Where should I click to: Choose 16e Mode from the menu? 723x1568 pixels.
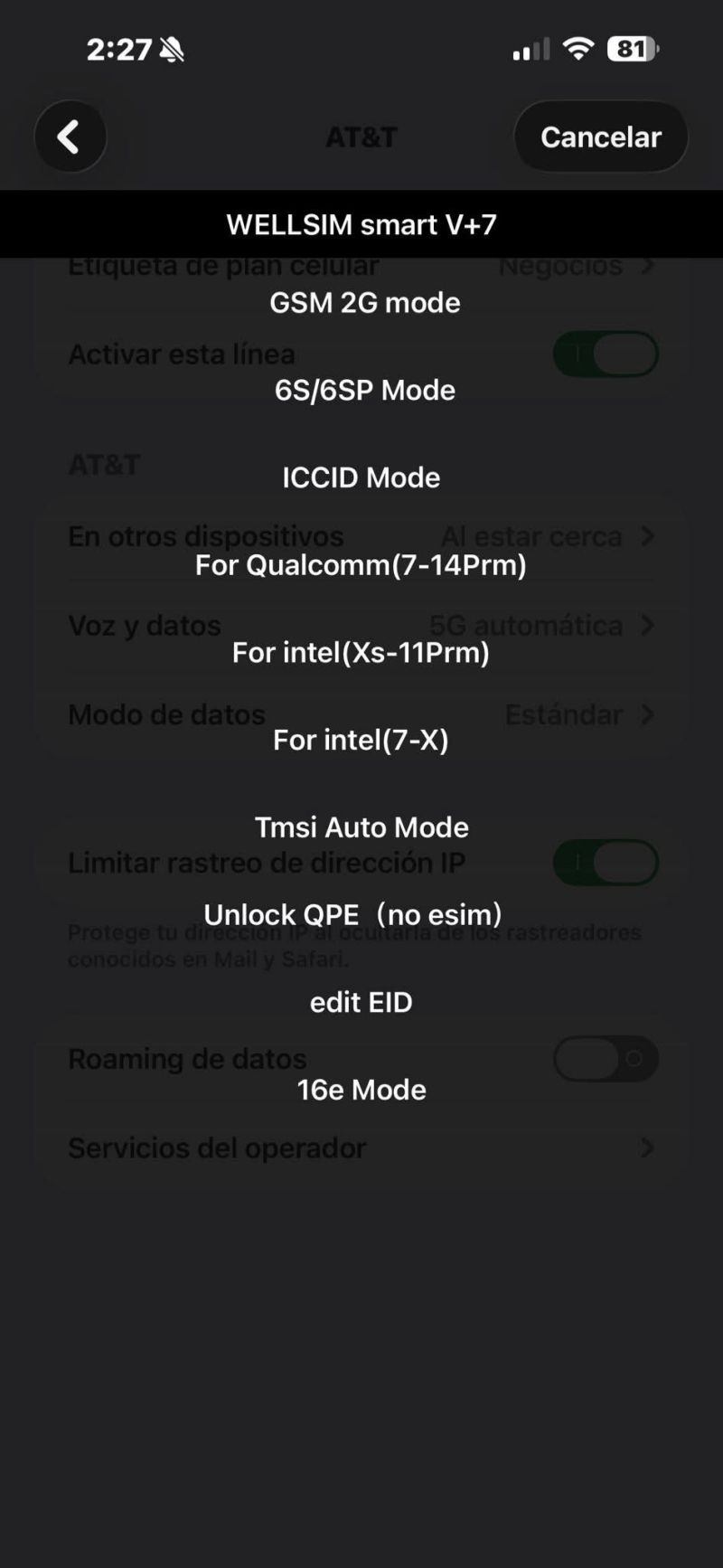(361, 1089)
